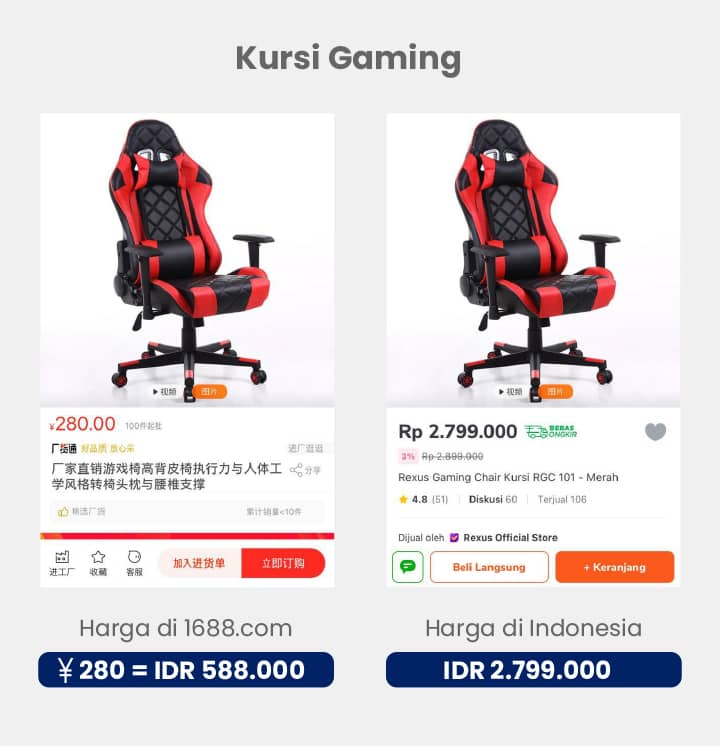The width and height of the screenshot is (720, 746).
Task: Toggle the heart to wishlist the Rexus chair
Action: click(655, 431)
